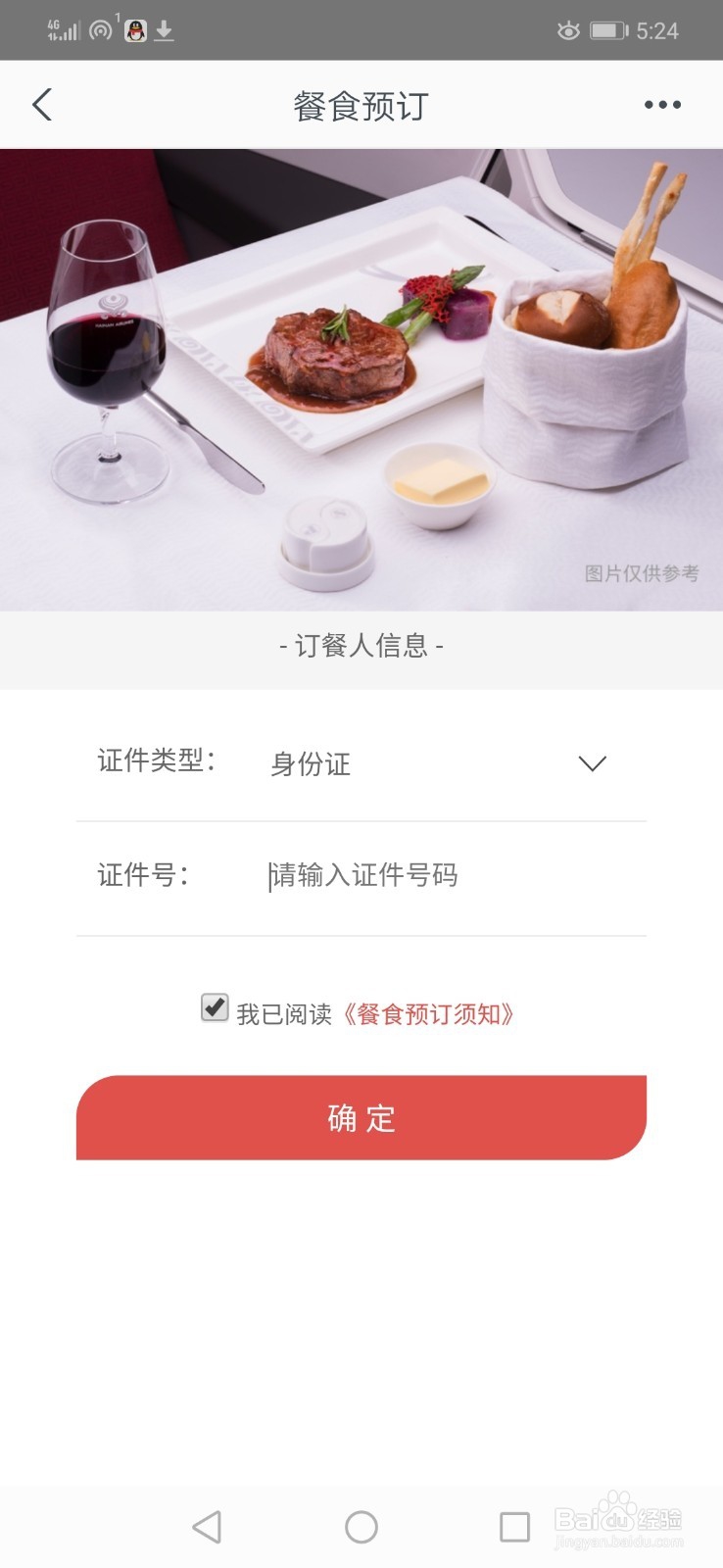Toggle the terms-read confirmation box
The height and width of the screenshot is (1568, 723).
pyautogui.click(x=215, y=1005)
